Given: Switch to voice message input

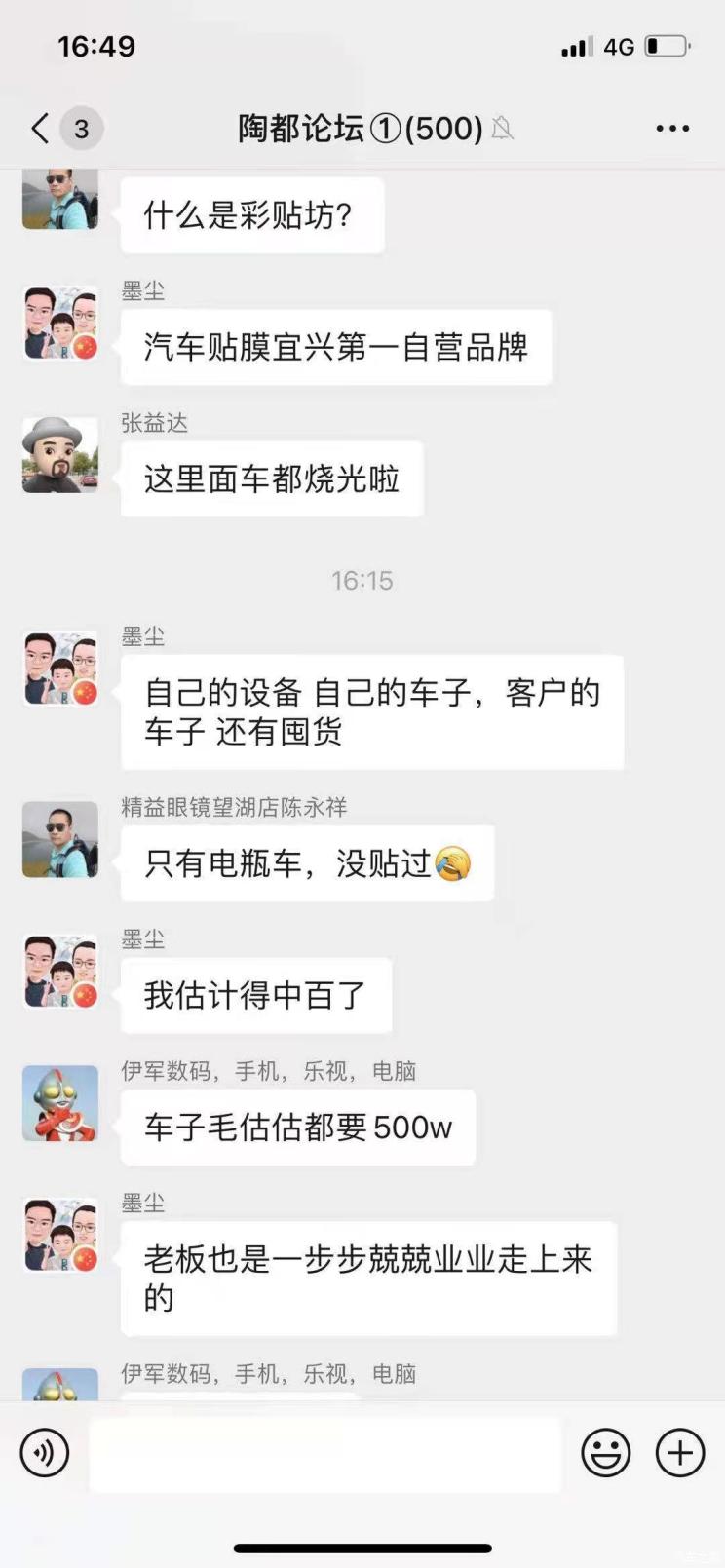Looking at the screenshot, I should (45, 1453).
